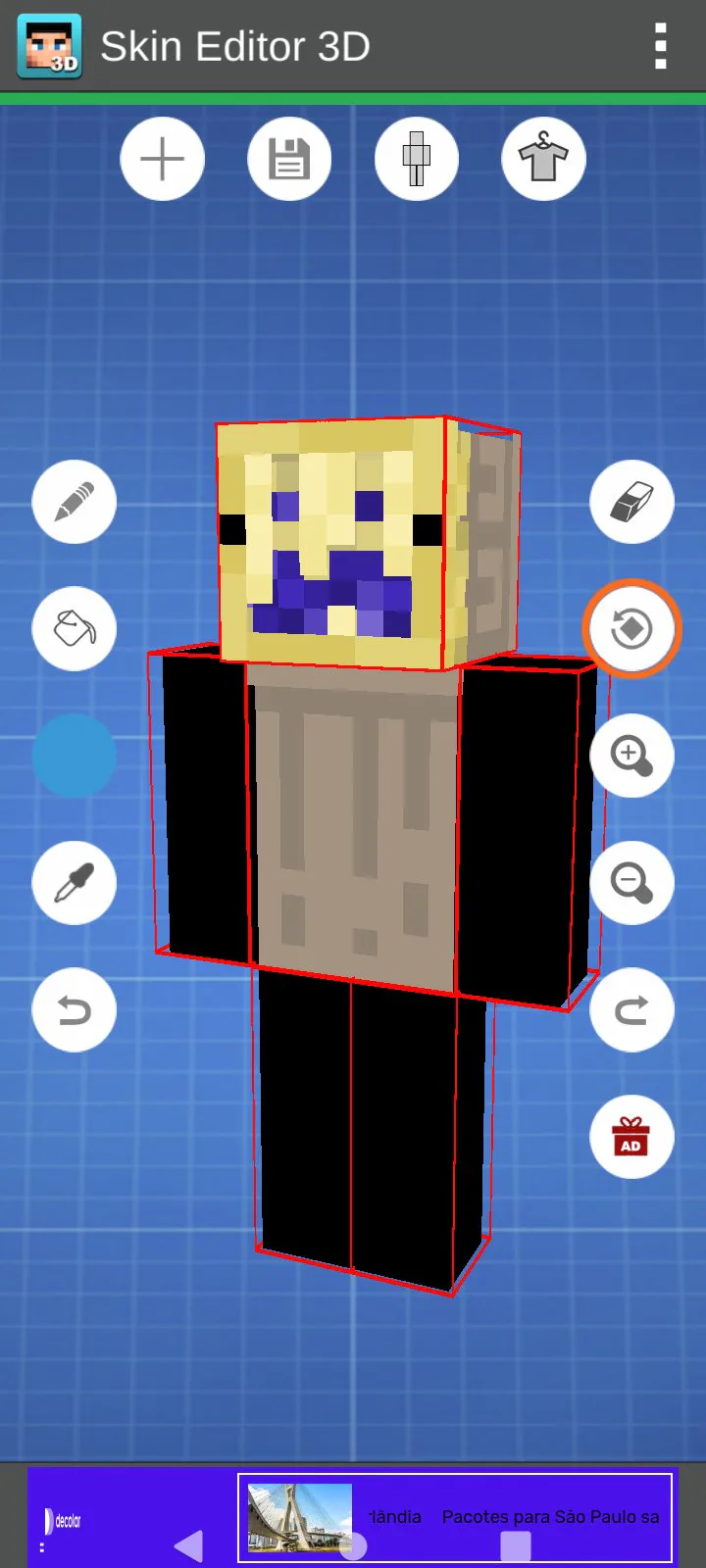Select the pencil drawing tool
This screenshot has height=1568, width=706.
[75, 502]
